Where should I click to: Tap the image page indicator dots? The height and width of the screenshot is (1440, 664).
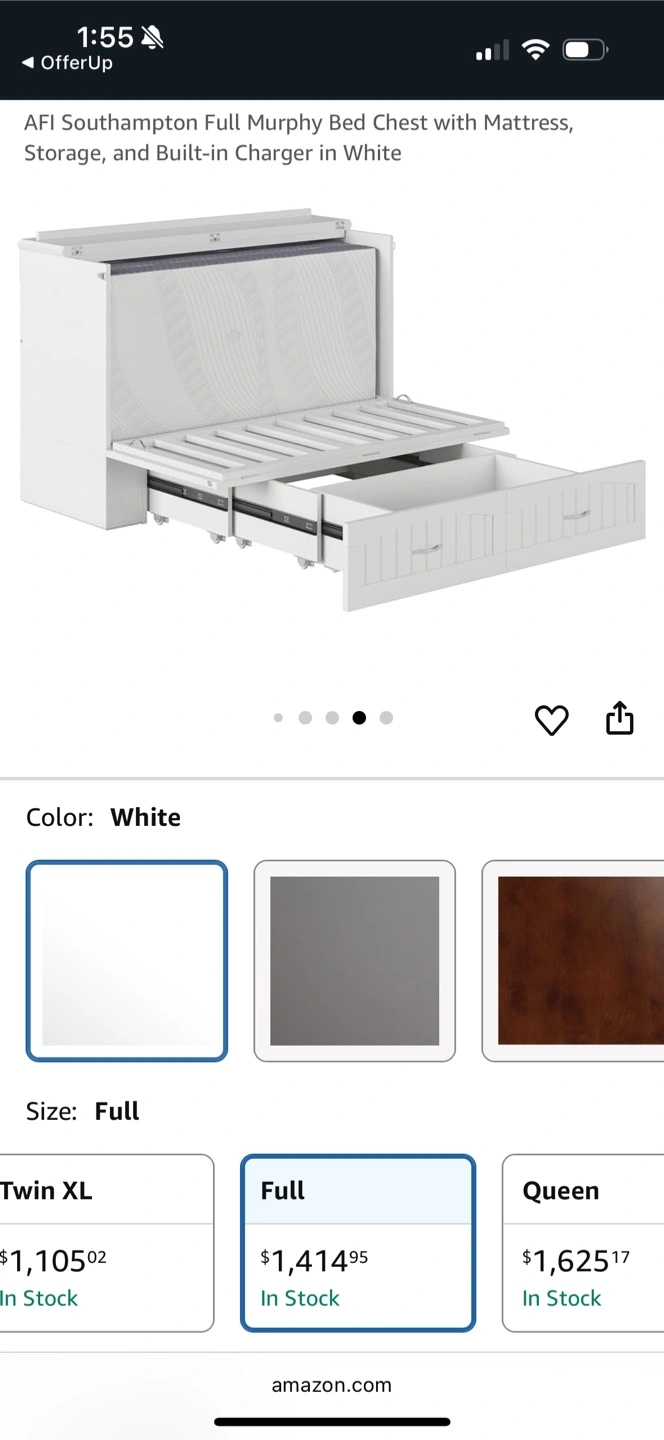[332, 717]
